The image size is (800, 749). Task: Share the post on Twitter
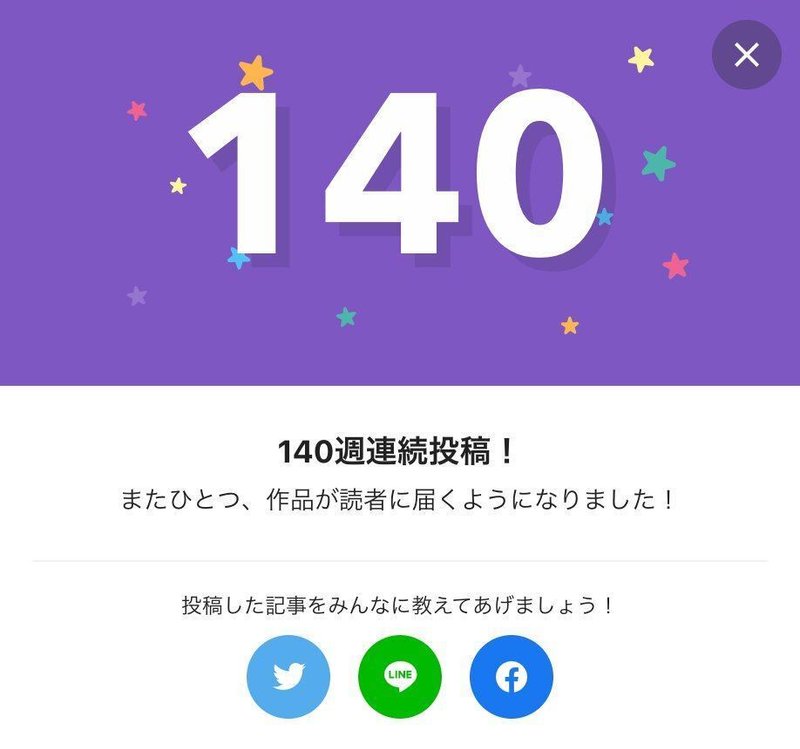point(288,677)
